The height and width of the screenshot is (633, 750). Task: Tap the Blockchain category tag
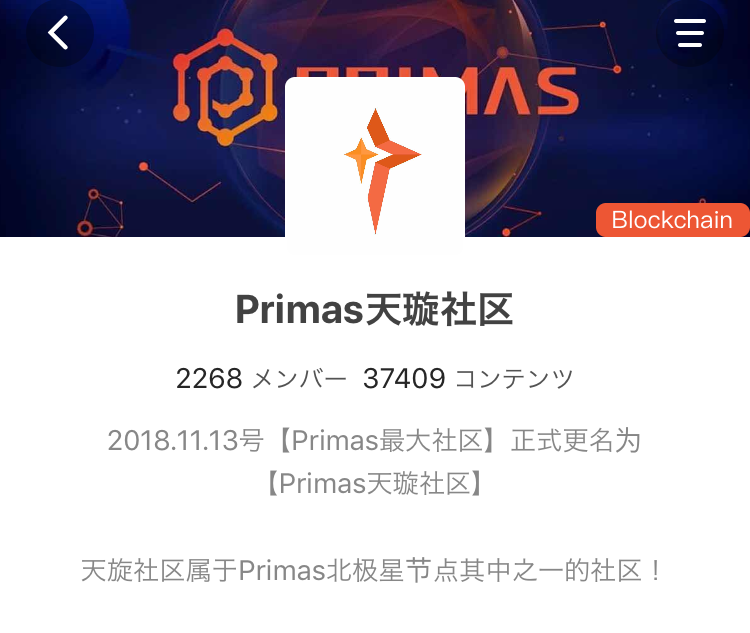click(x=672, y=220)
